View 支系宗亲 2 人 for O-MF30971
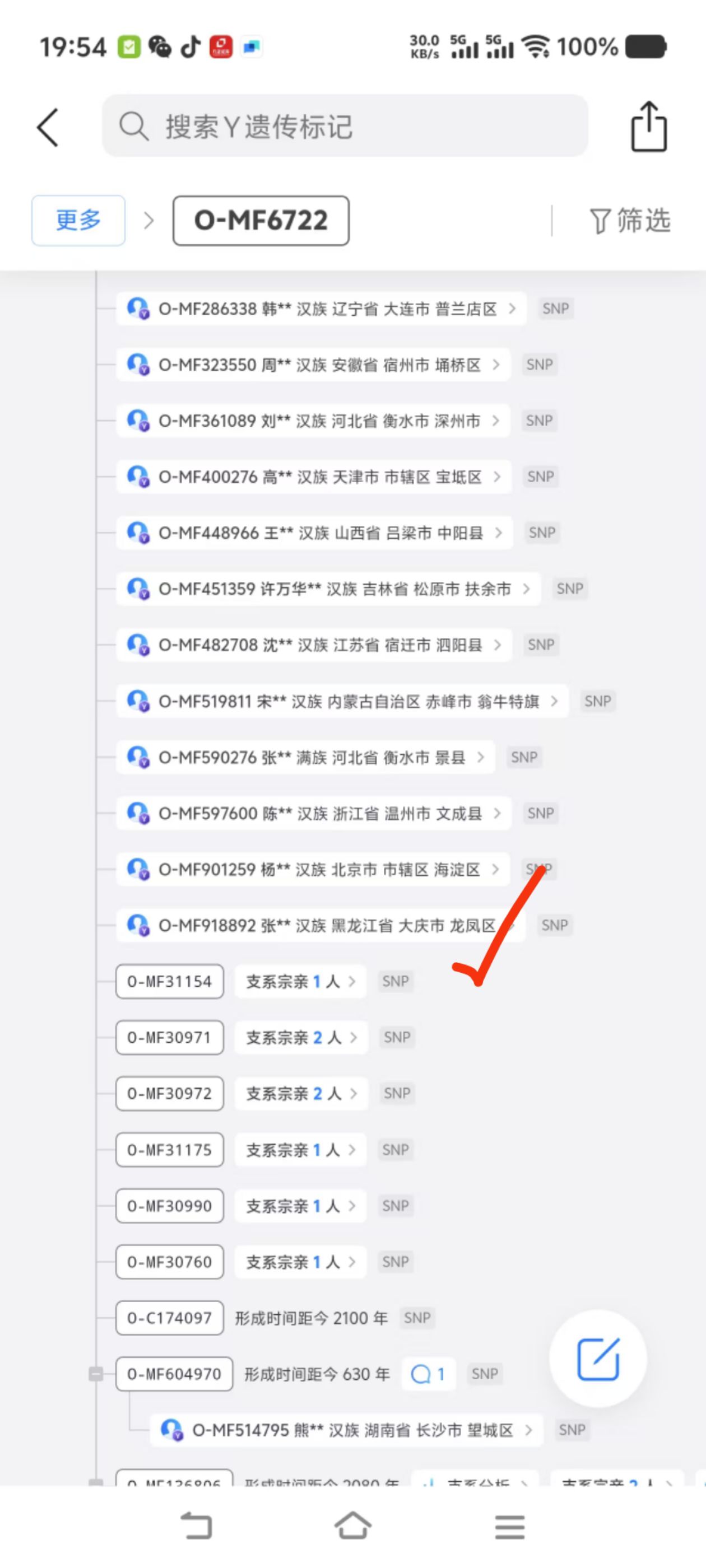The width and height of the screenshot is (706, 1568). pos(301,1037)
